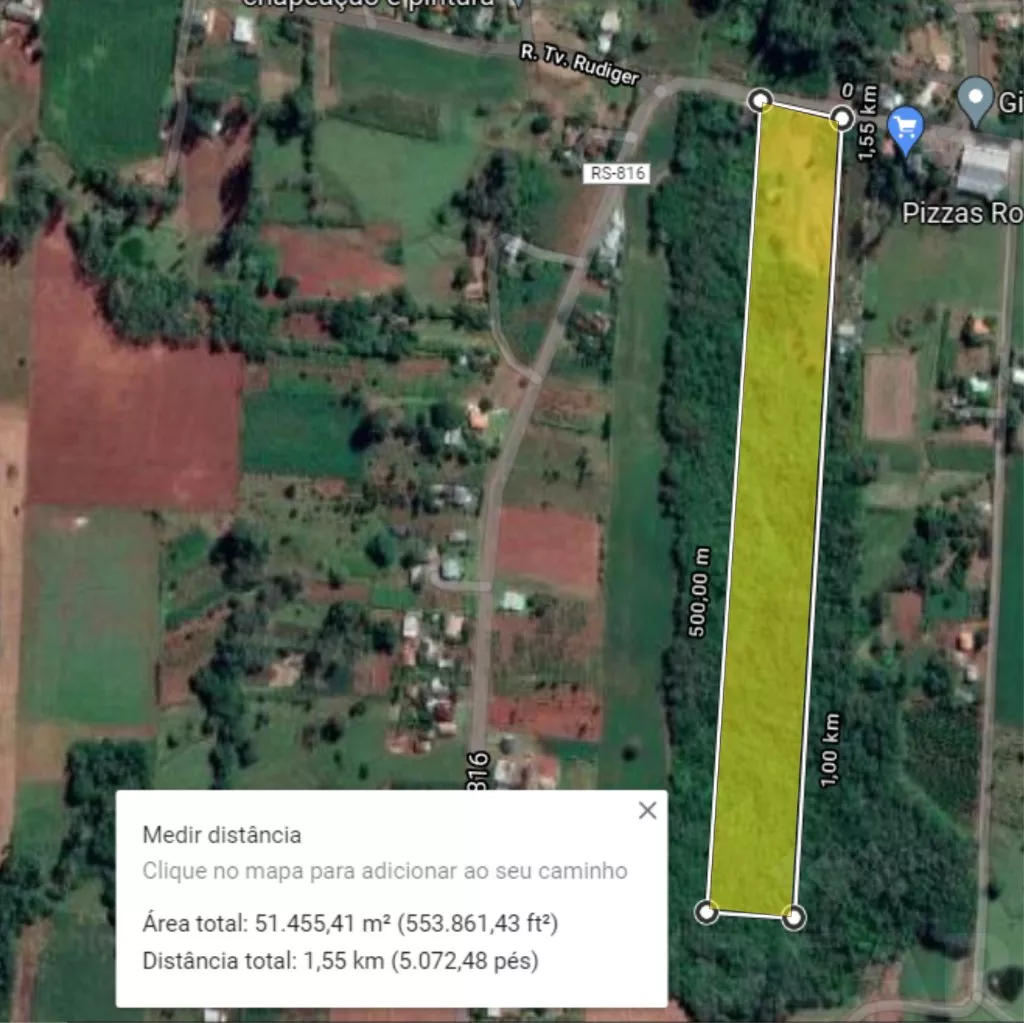Image resolution: width=1024 pixels, height=1023 pixels.
Task: Open the gray location pin near Gi
Action: [x=975, y=99]
